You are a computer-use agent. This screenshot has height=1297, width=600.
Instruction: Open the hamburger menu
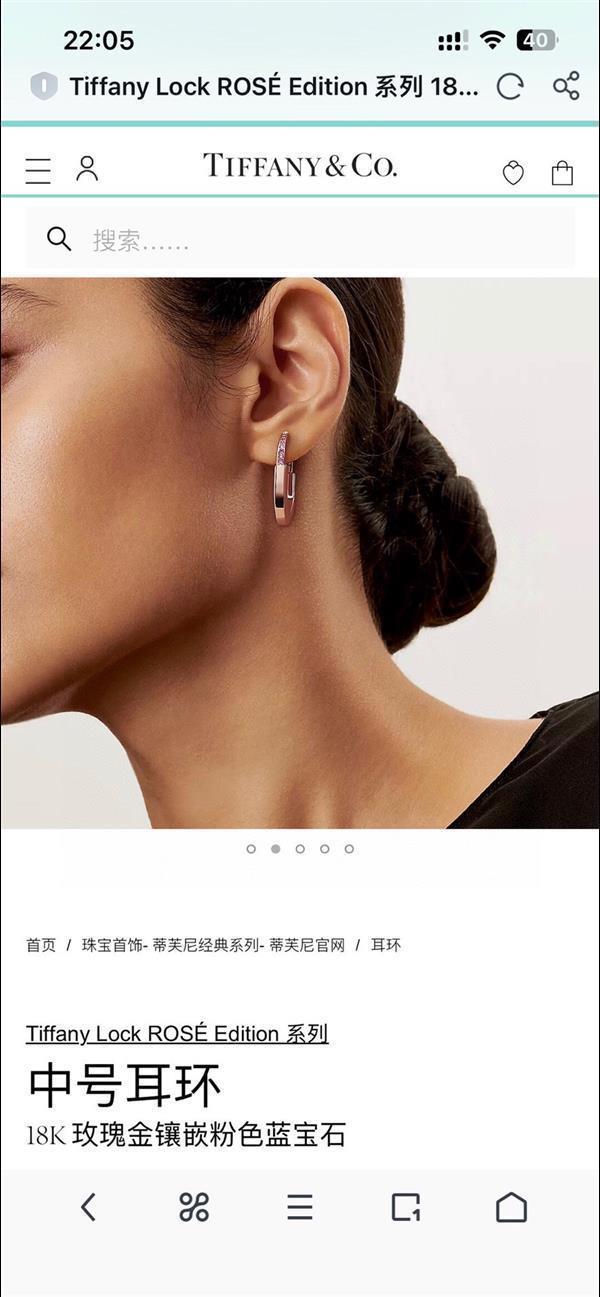[x=38, y=171]
